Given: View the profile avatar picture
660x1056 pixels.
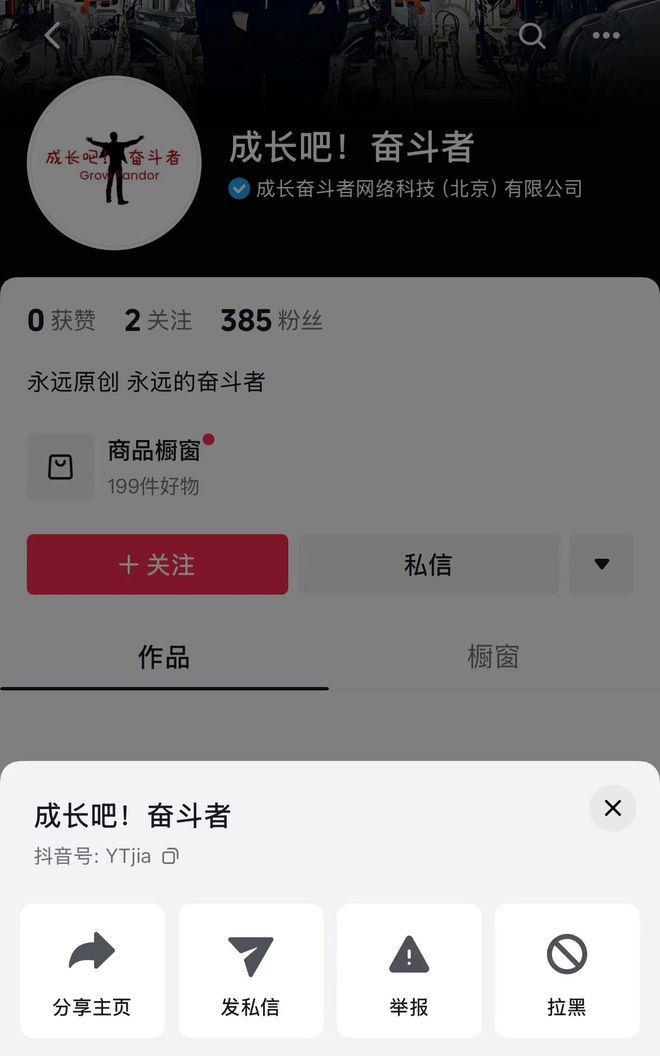Looking at the screenshot, I should point(114,163).
